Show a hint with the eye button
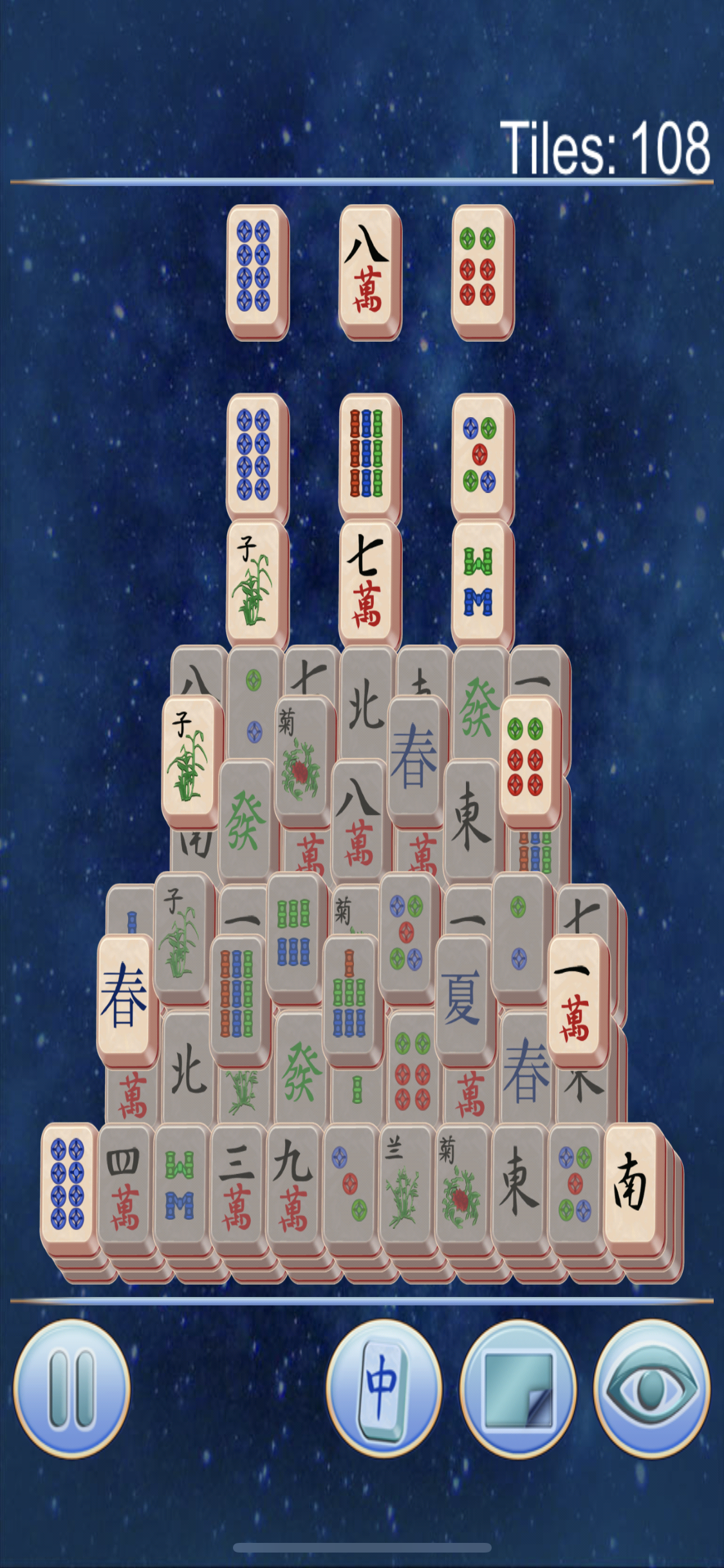 (651, 1387)
